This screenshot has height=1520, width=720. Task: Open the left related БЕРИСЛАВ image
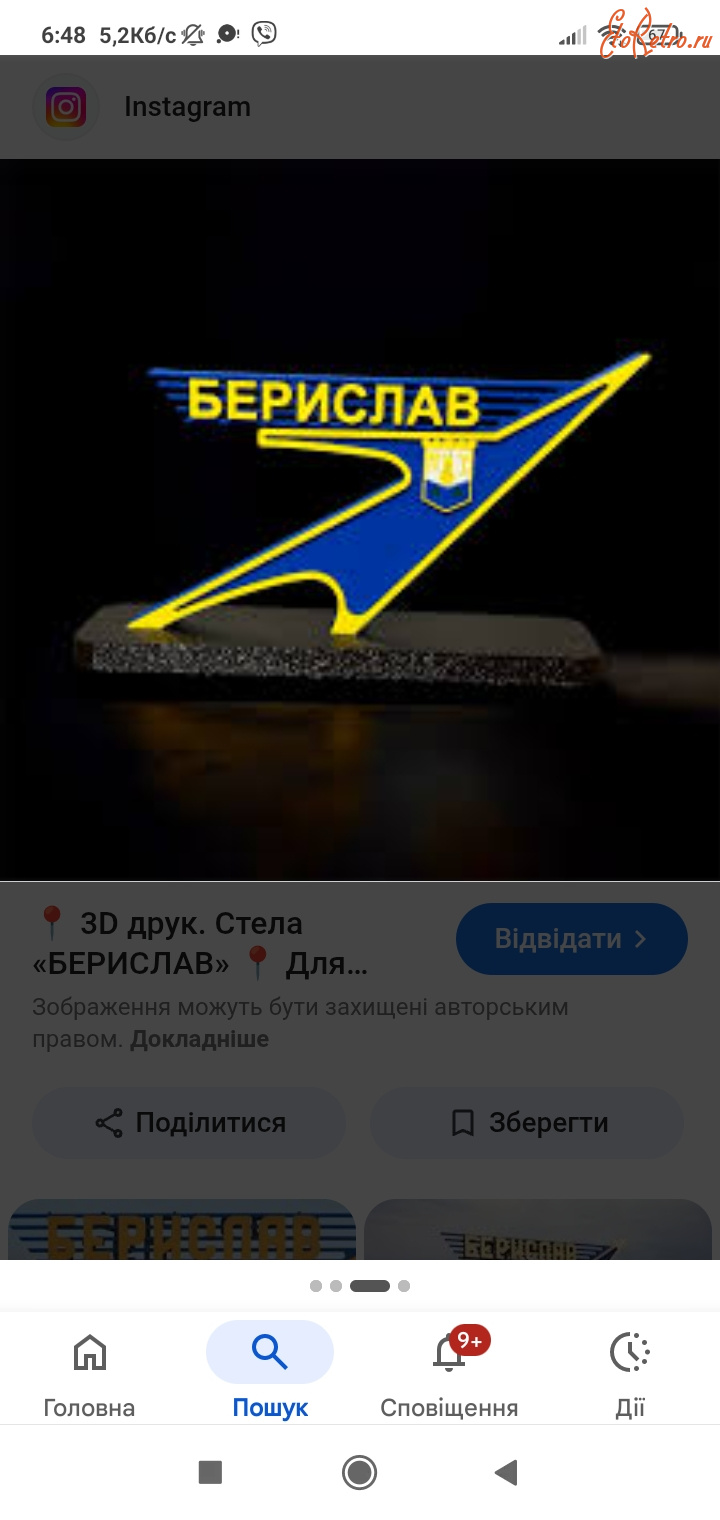click(182, 1230)
